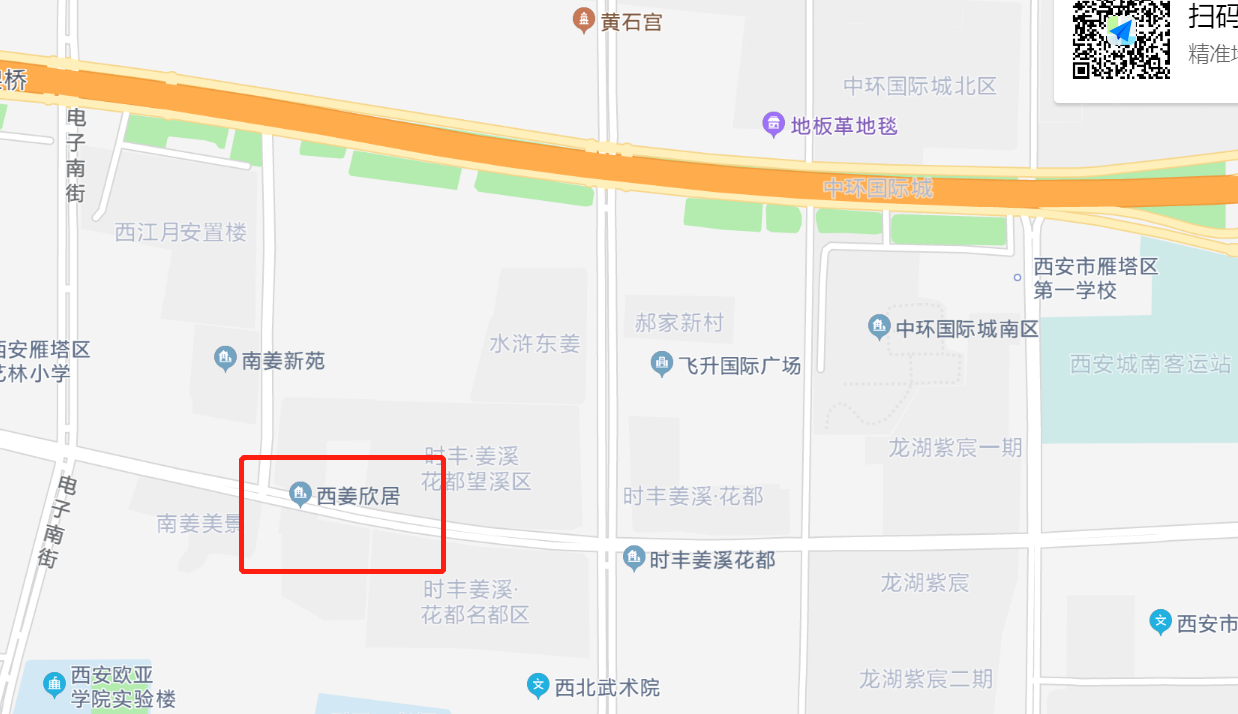Select the 时丰姜溪花都 marker
1238x714 pixels.
tap(633, 559)
